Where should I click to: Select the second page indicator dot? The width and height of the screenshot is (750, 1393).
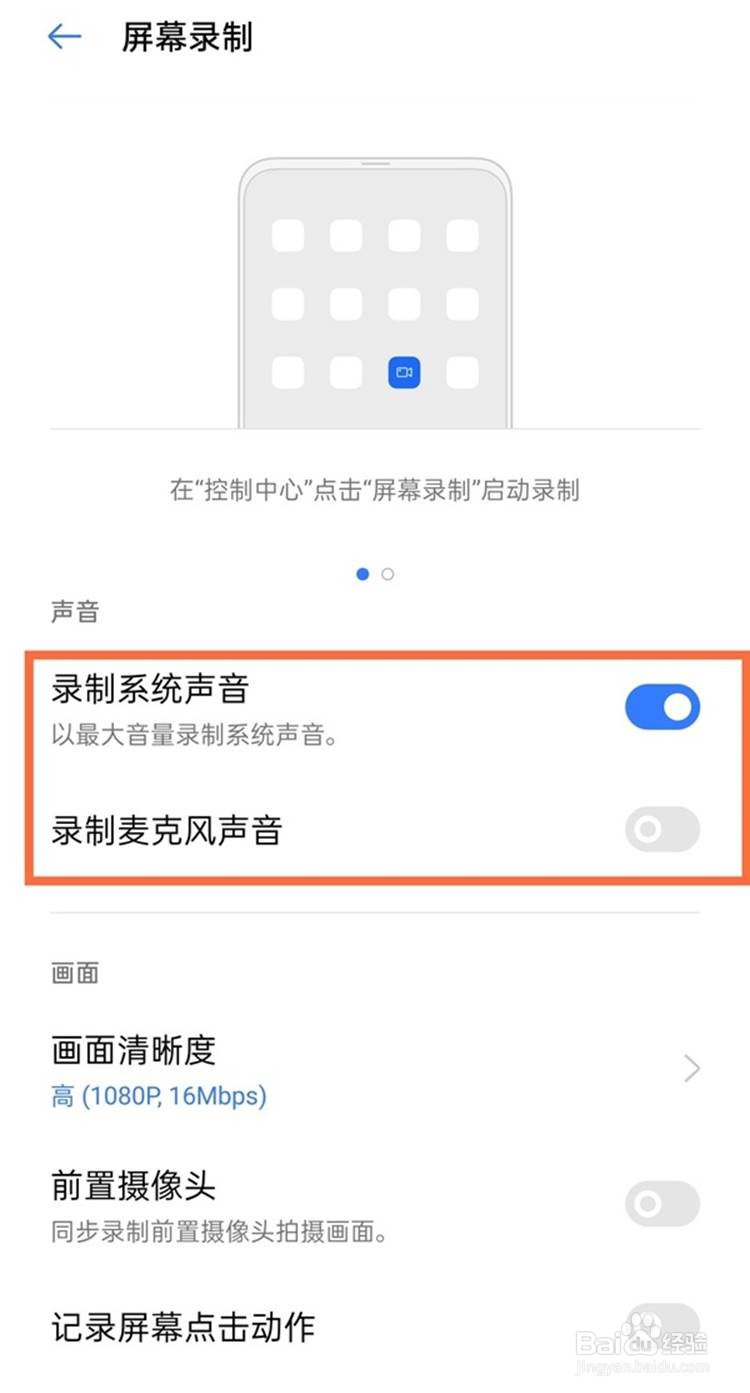(388, 574)
